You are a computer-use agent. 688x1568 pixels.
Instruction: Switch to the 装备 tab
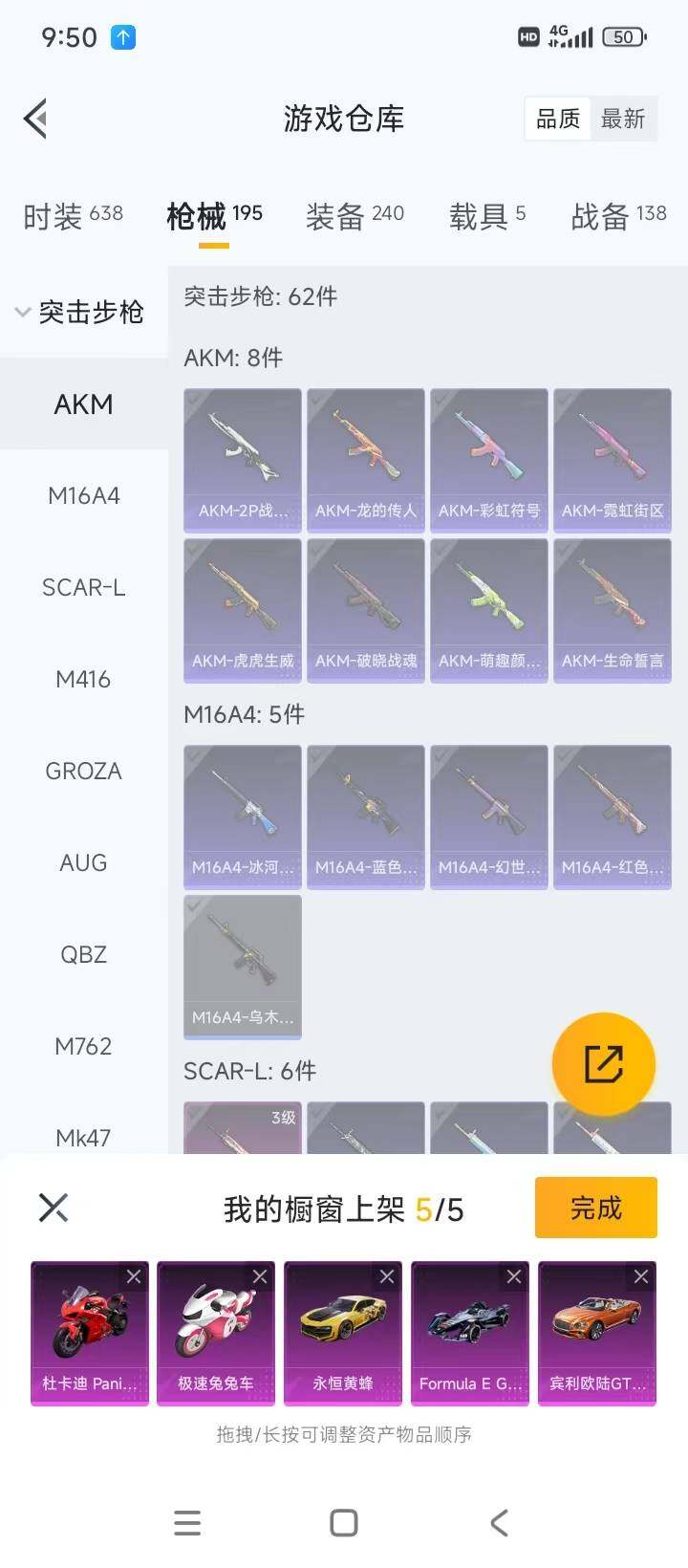[355, 216]
